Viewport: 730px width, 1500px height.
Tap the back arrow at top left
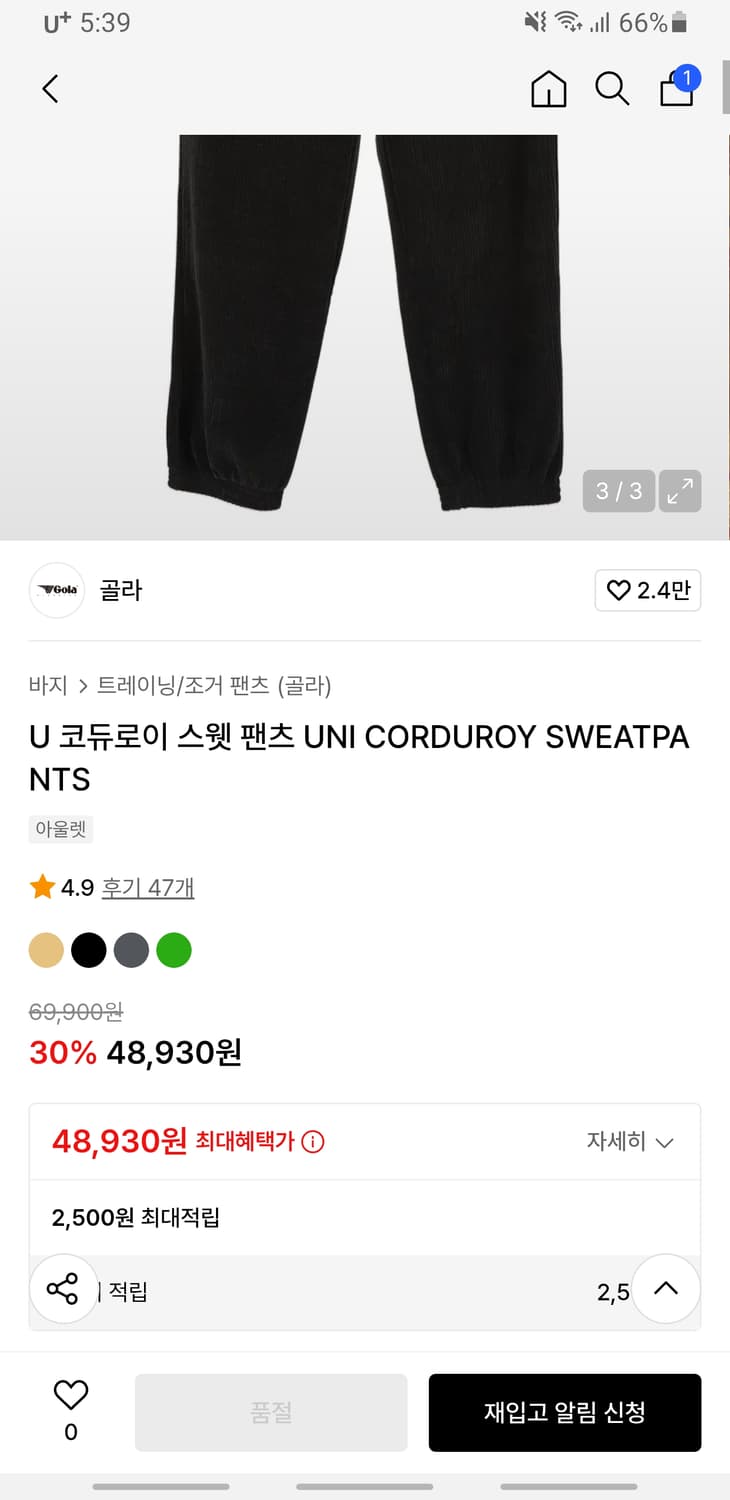(50, 88)
